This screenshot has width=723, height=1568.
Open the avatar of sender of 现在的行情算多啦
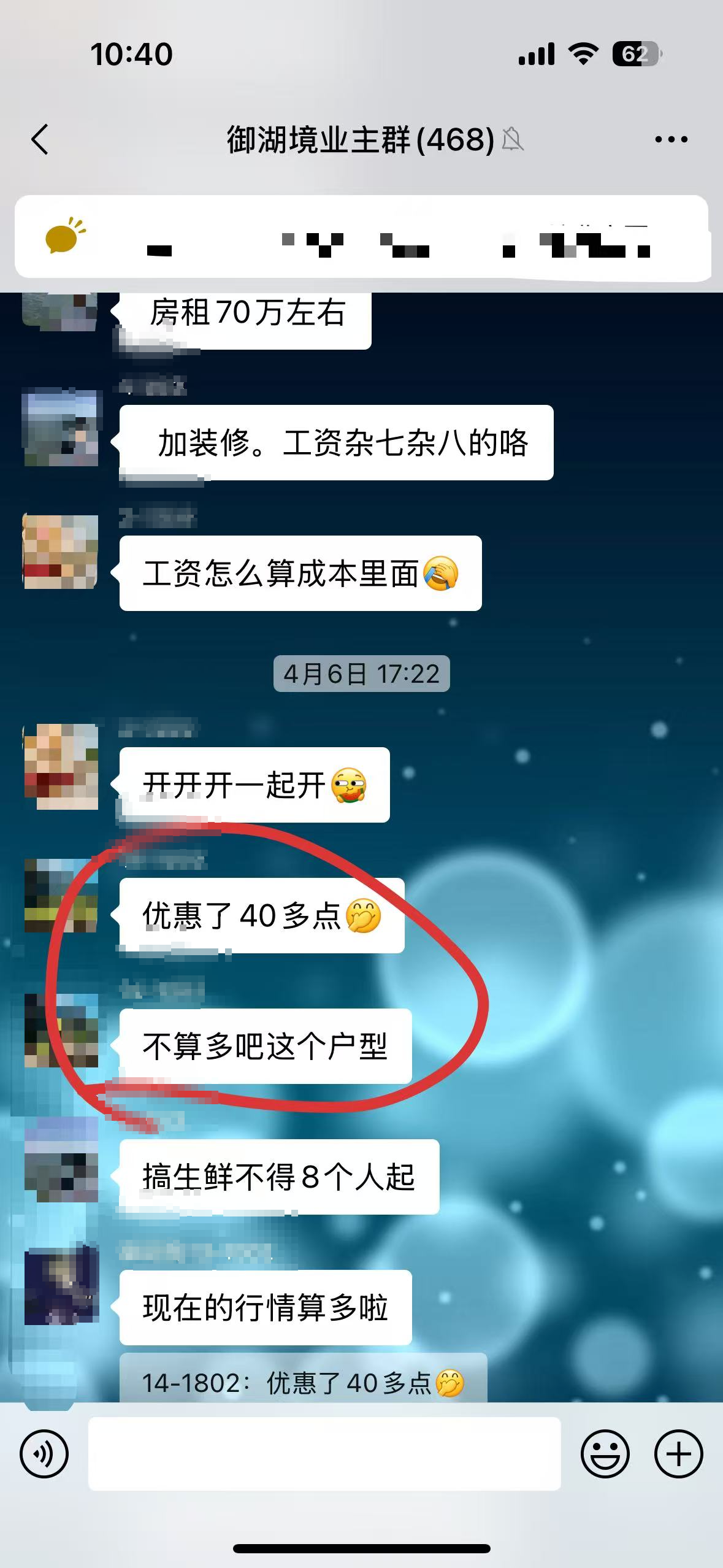tap(61, 1285)
